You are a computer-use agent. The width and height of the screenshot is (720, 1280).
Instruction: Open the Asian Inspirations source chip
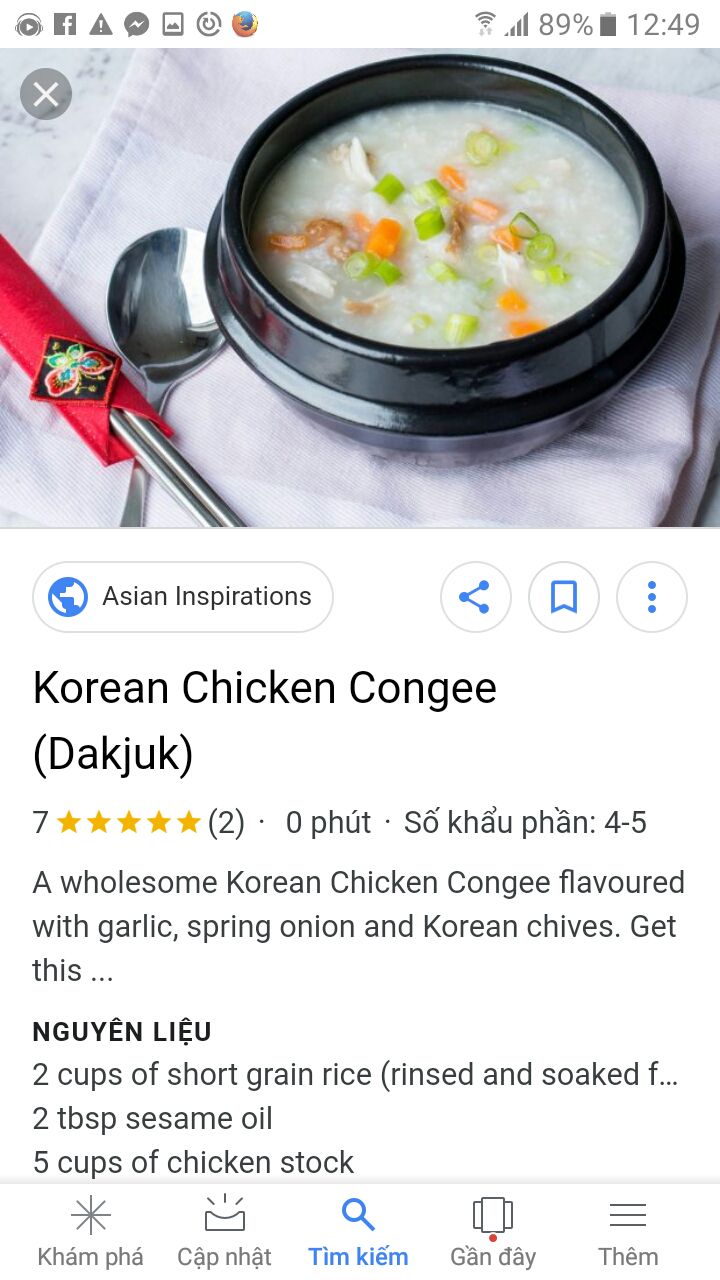click(183, 597)
